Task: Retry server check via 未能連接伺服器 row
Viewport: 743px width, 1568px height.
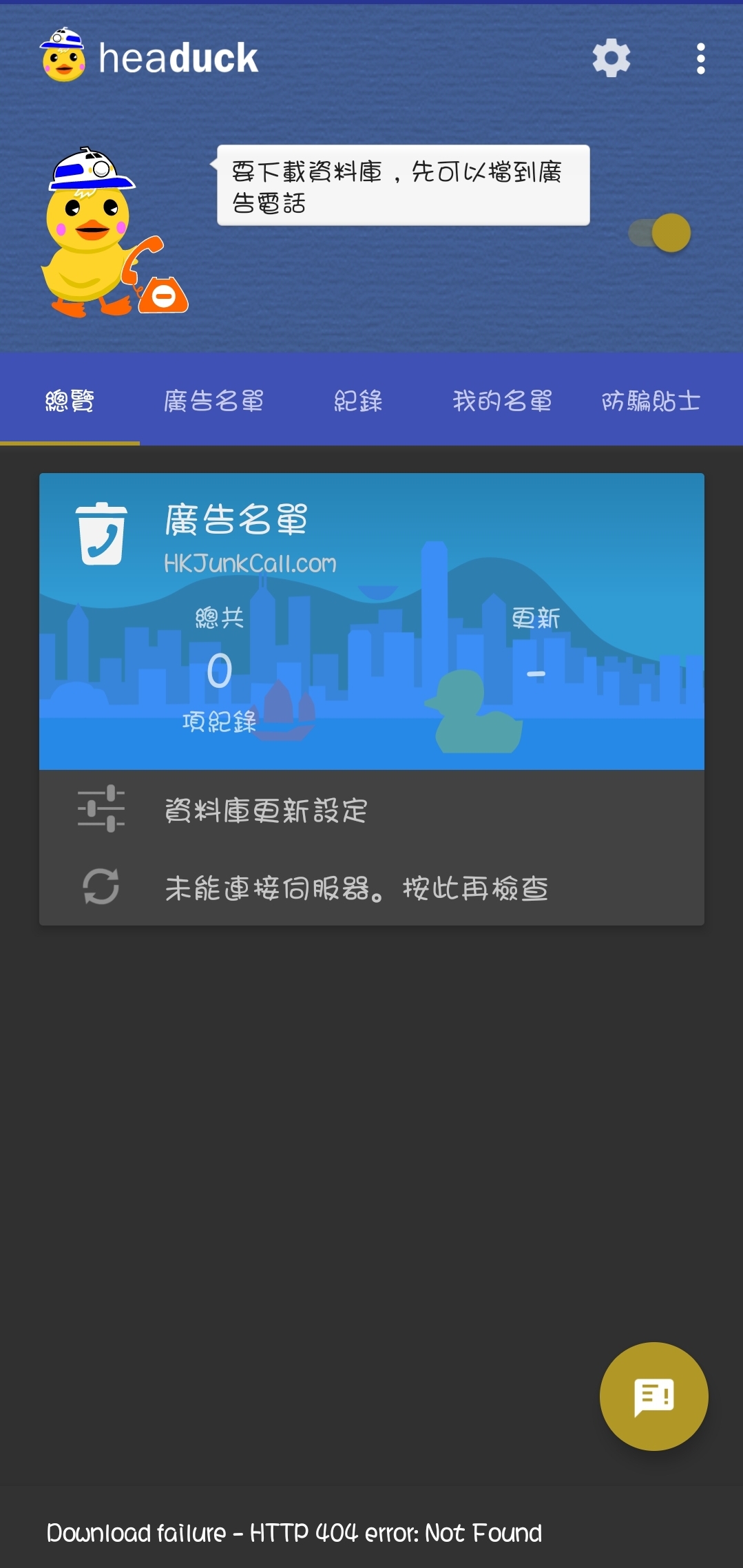Action: (x=371, y=888)
